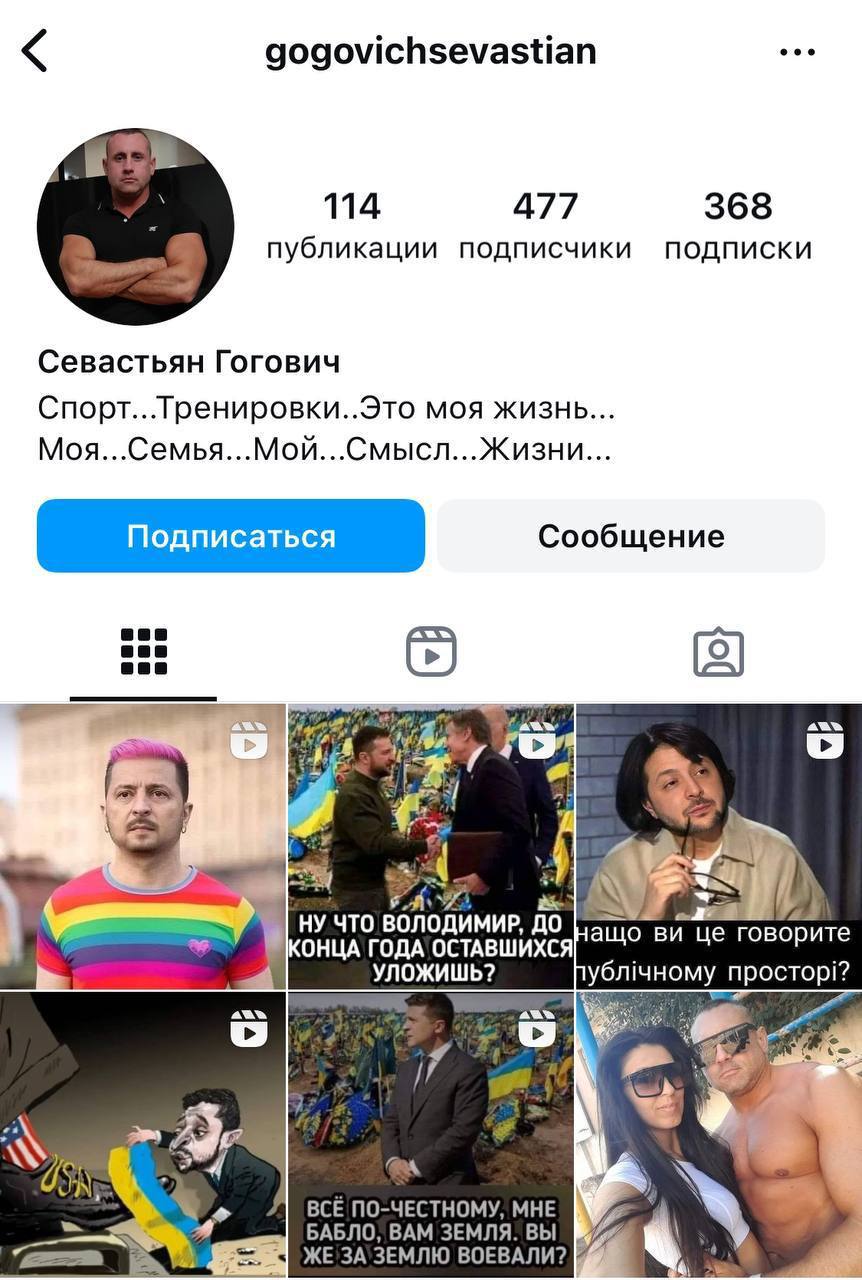The height and width of the screenshot is (1280, 862).
Task: Switch to the Reels tab
Action: point(431,652)
